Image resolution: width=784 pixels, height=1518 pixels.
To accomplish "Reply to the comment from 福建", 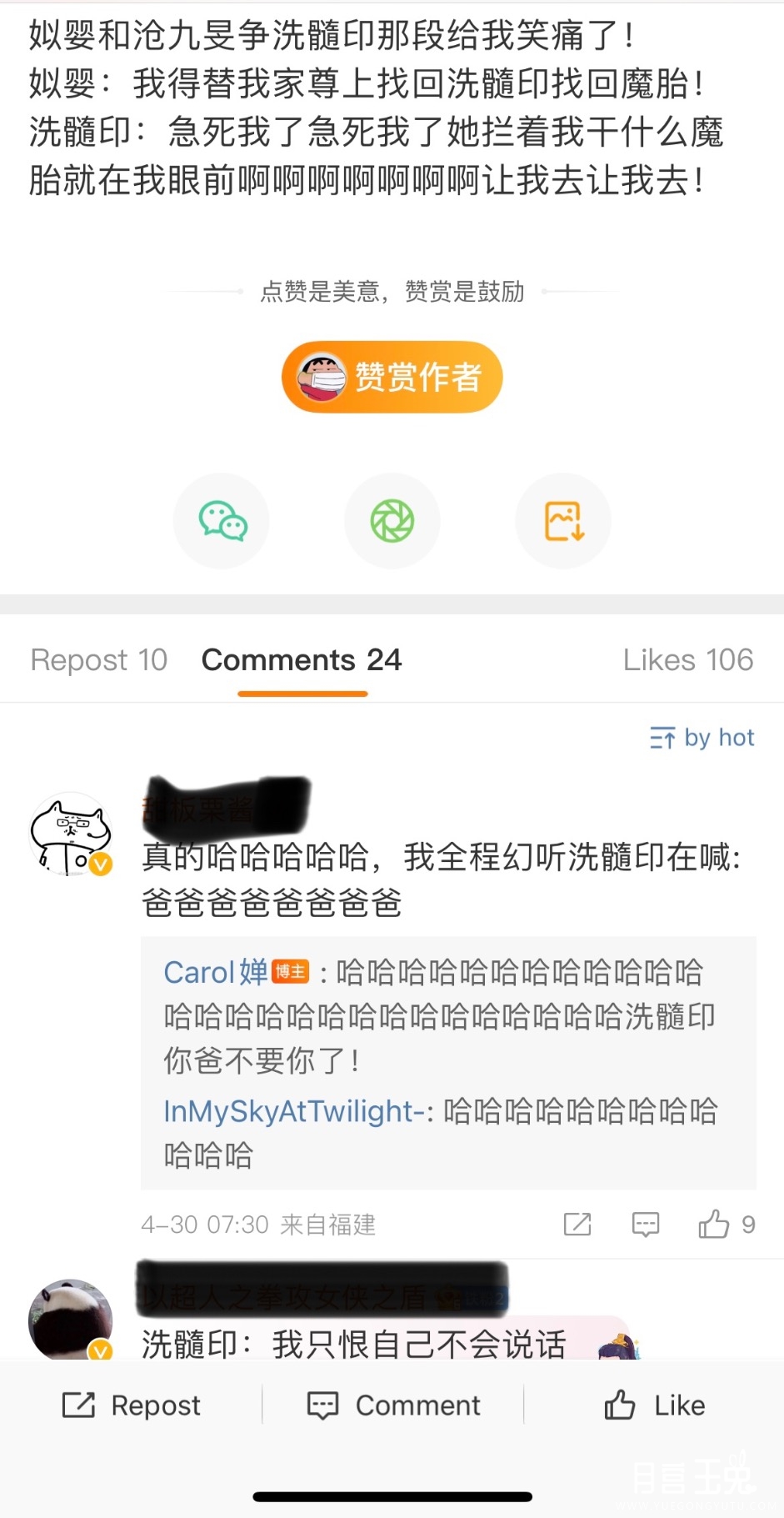I will 646,1224.
